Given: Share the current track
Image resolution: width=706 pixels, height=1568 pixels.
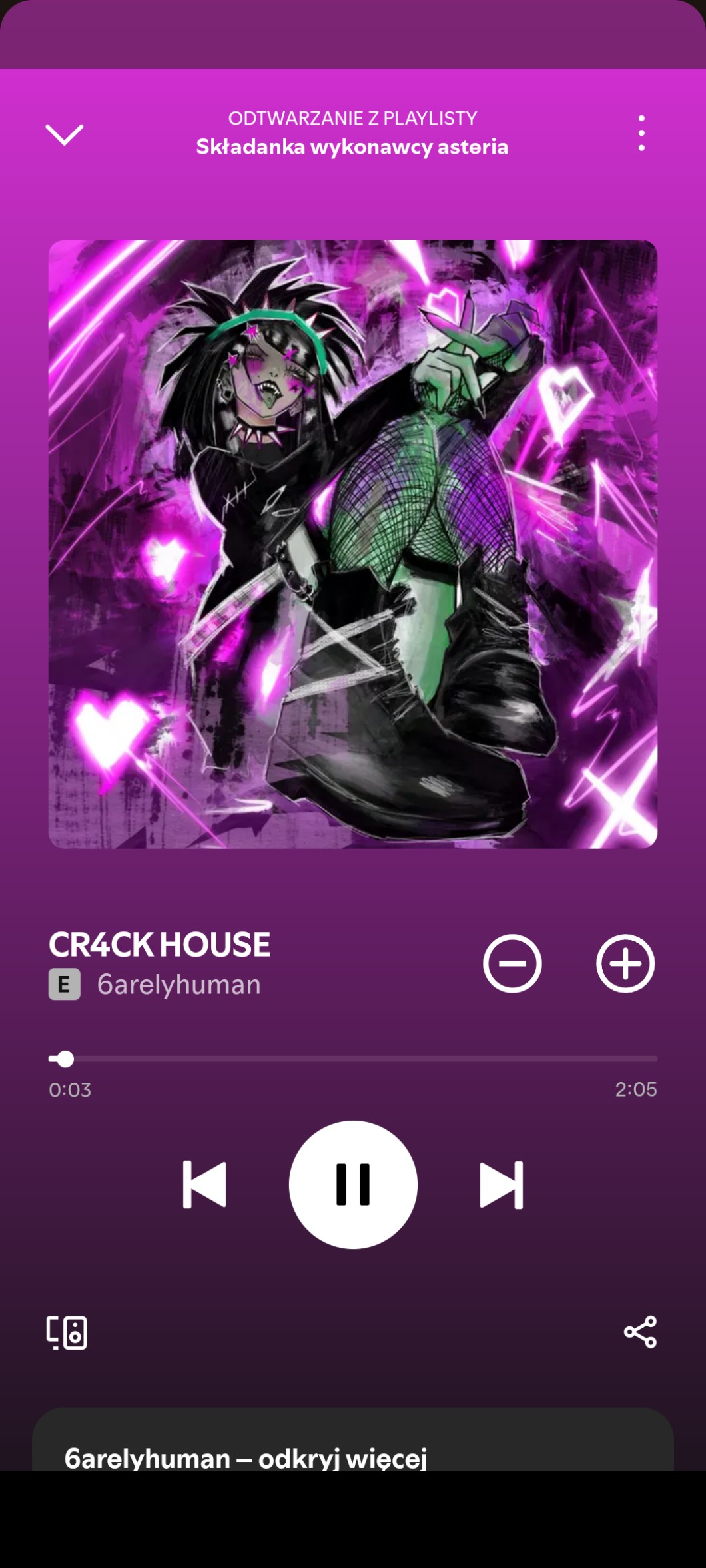Looking at the screenshot, I should [x=640, y=1332].
